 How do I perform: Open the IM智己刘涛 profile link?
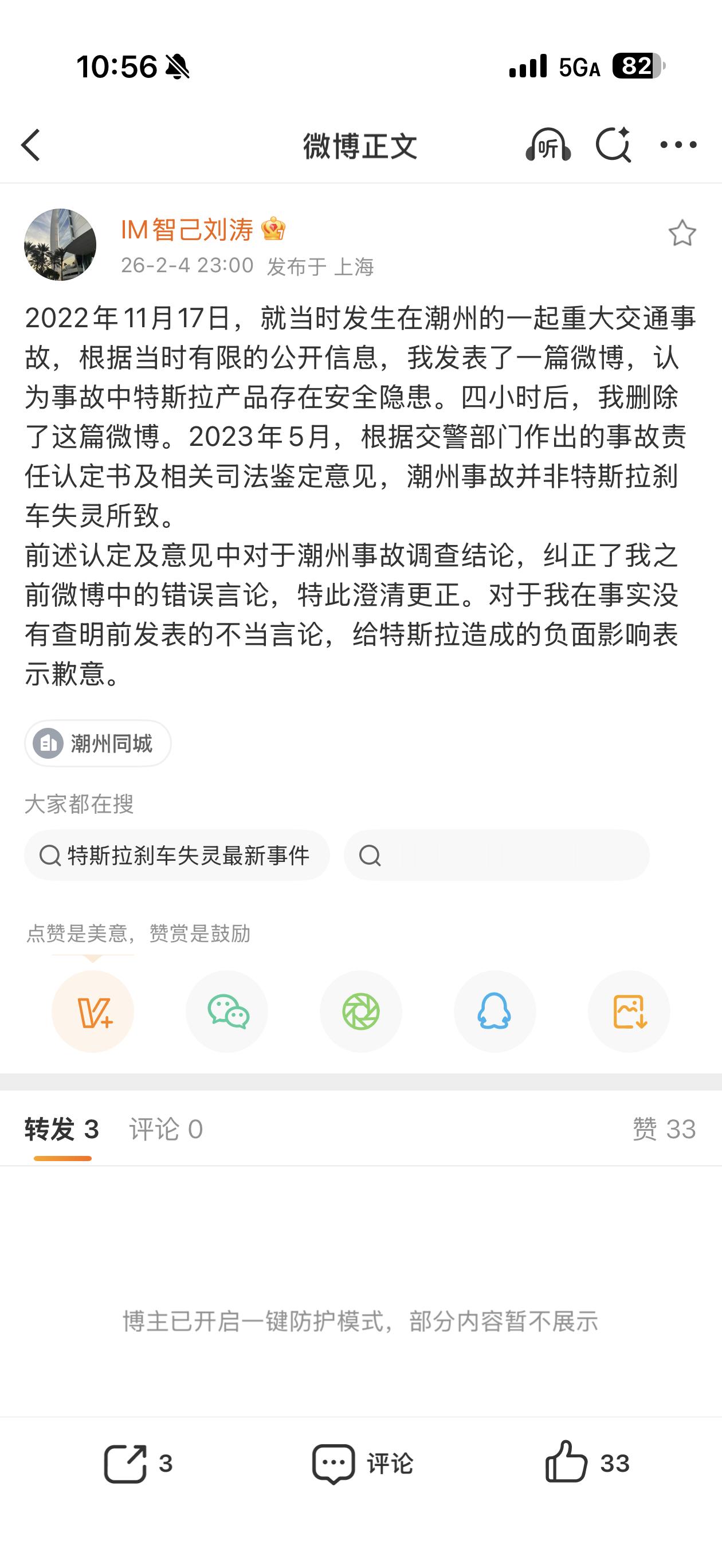187,229
